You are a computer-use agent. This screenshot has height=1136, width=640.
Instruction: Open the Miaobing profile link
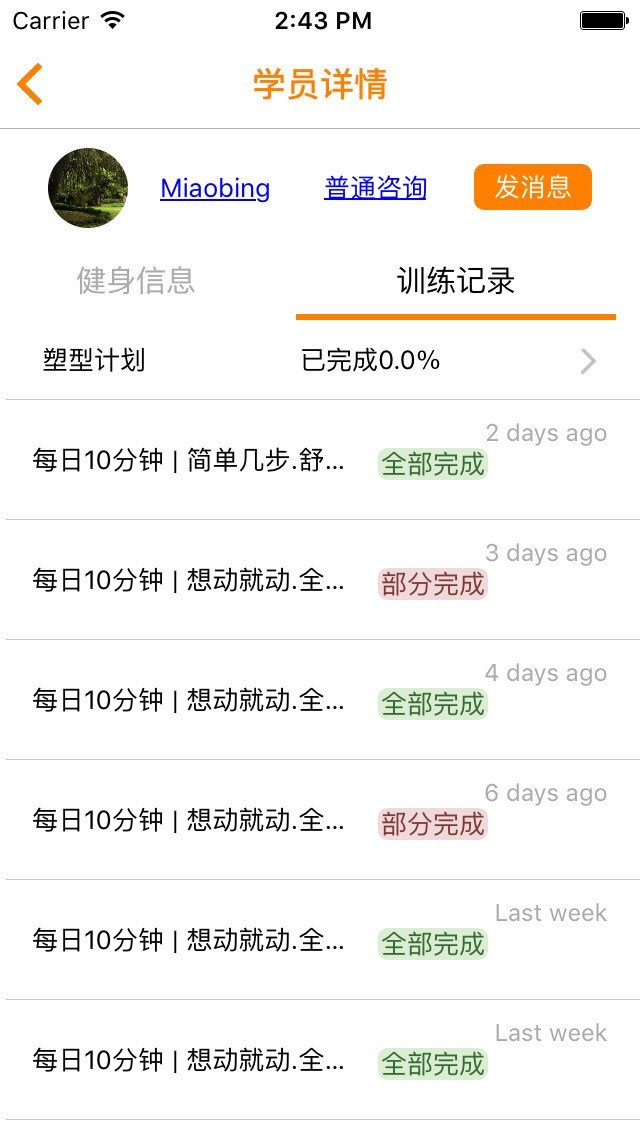pos(215,188)
